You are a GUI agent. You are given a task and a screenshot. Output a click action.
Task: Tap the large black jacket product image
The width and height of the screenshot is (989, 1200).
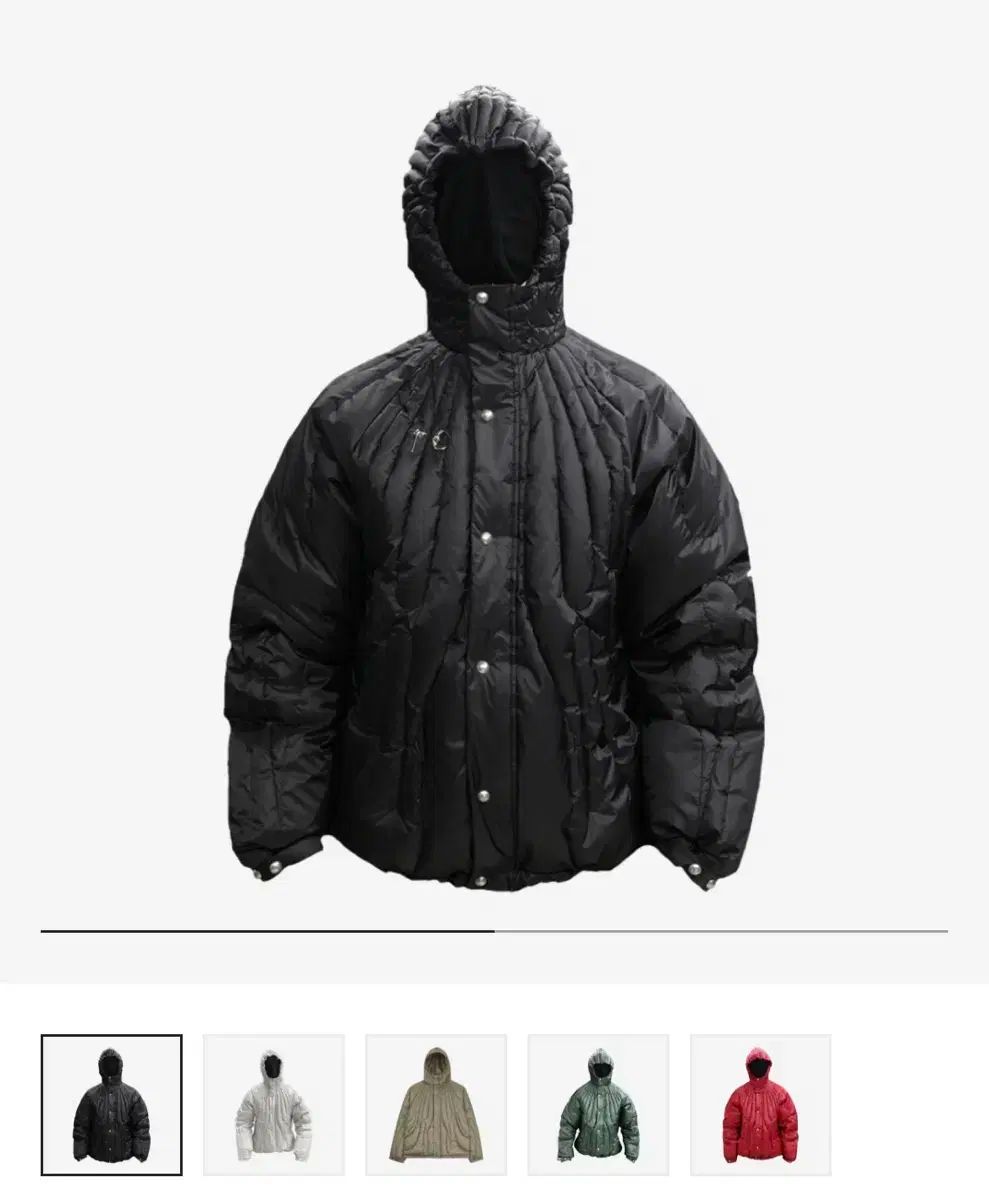coord(494,500)
